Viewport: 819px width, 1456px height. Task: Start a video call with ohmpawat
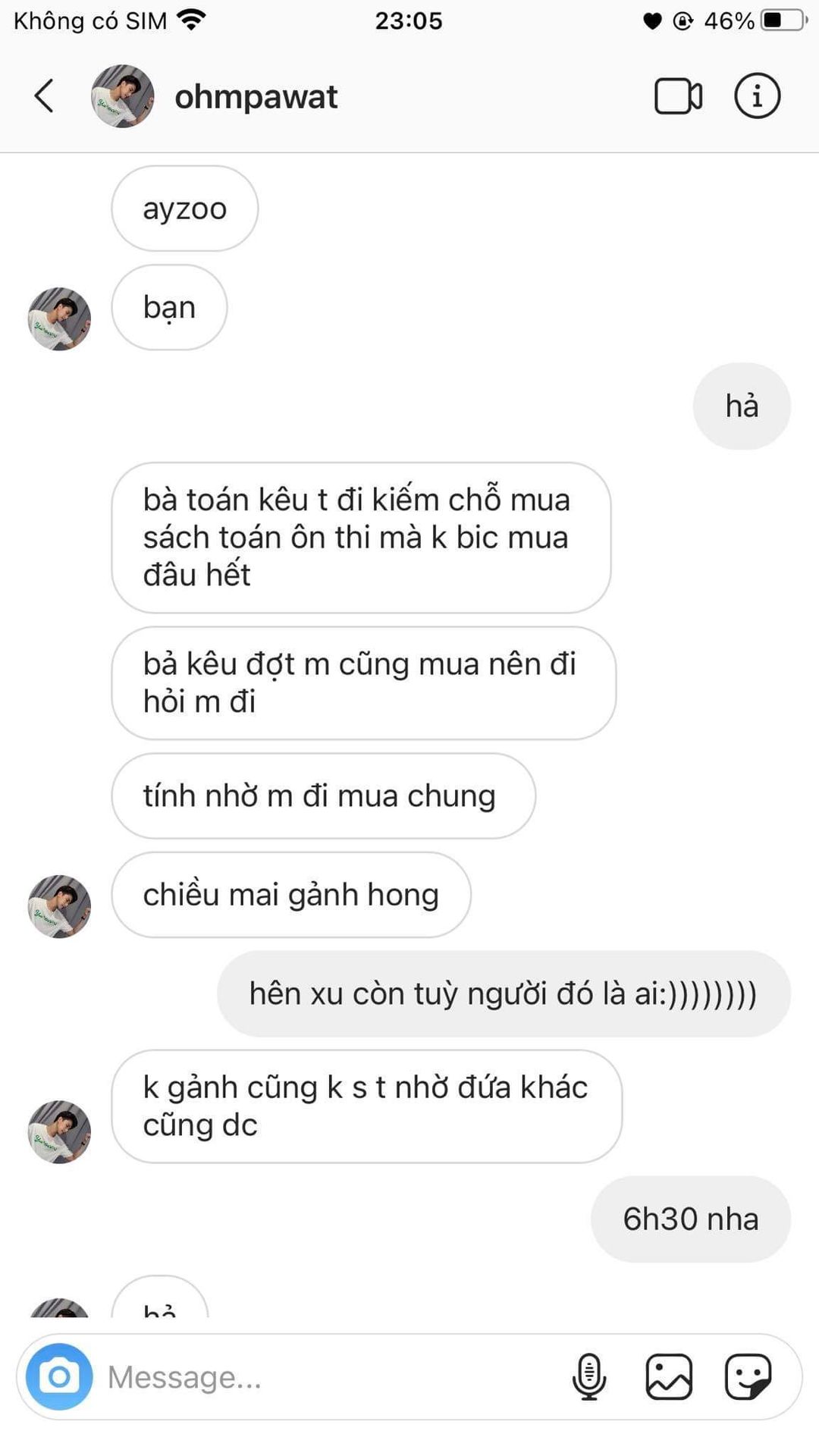tap(678, 96)
